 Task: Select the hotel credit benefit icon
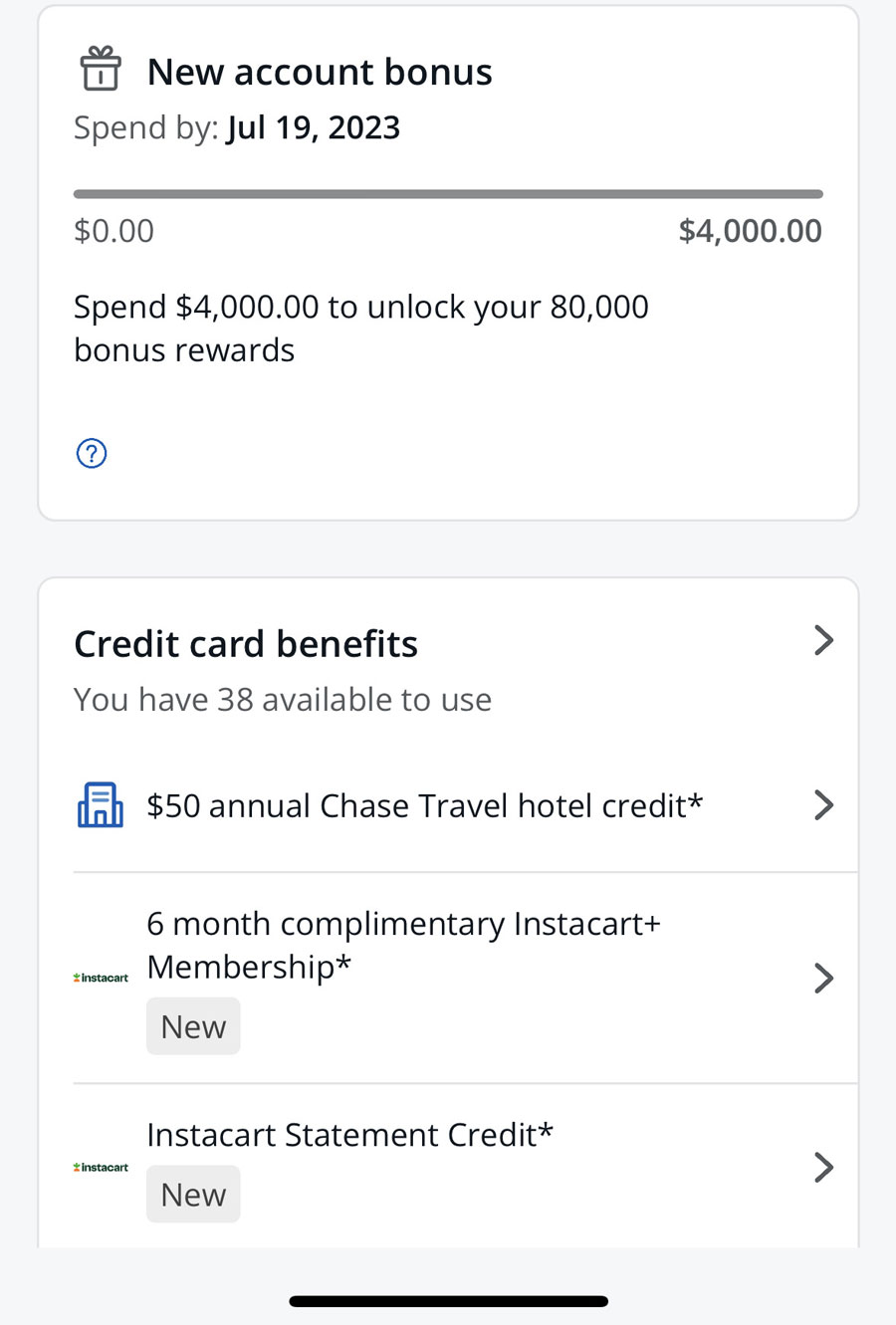[100, 804]
